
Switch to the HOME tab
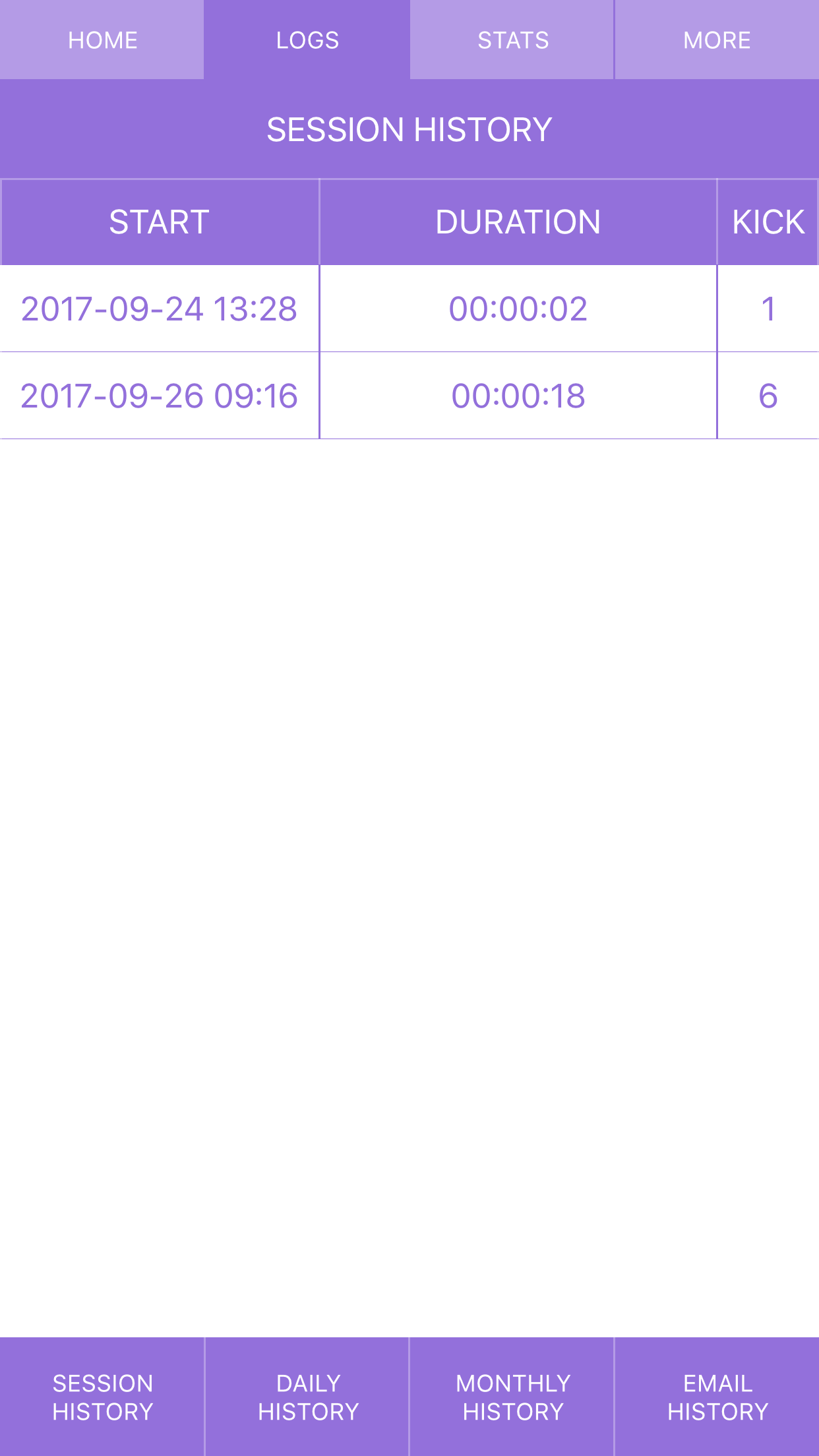[102, 40]
